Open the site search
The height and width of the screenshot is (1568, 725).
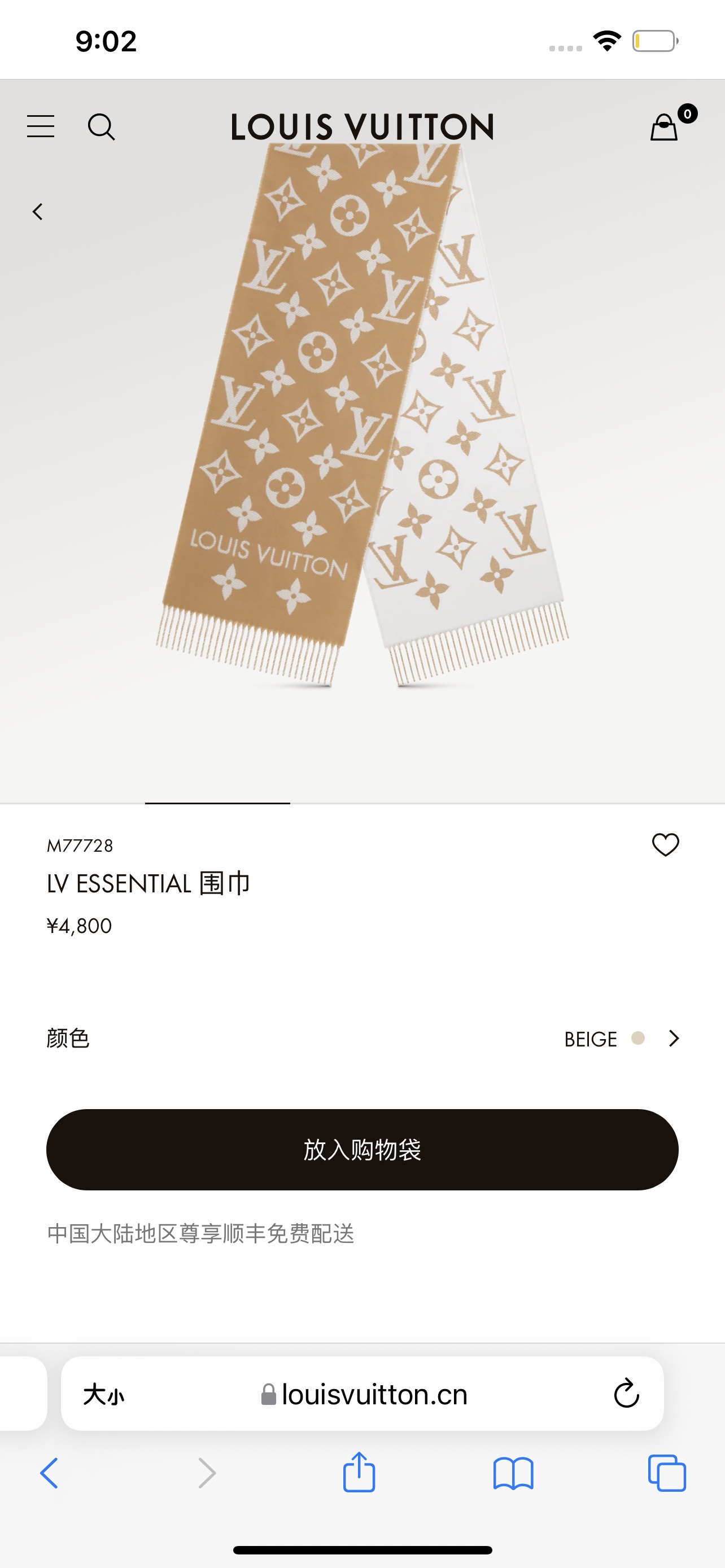[101, 126]
